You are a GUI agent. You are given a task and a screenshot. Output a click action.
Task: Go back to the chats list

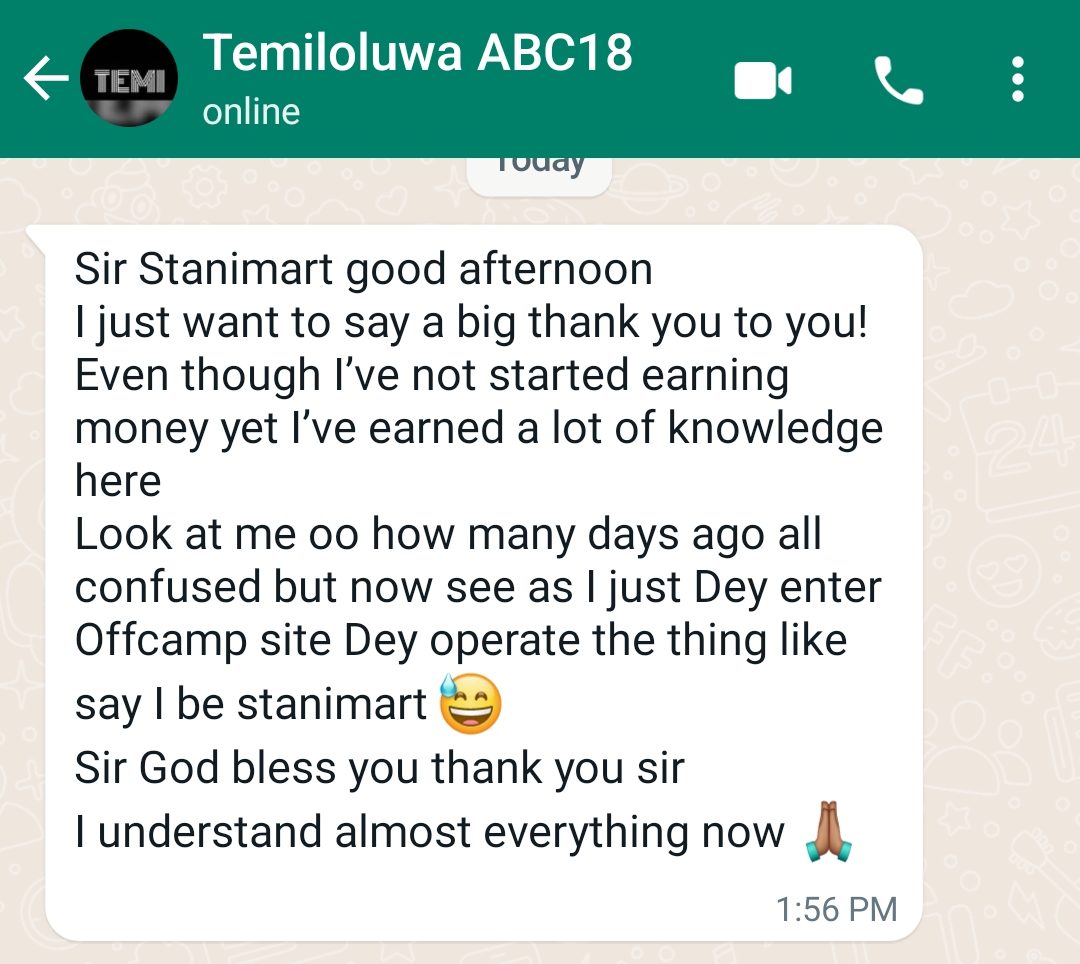[45, 80]
